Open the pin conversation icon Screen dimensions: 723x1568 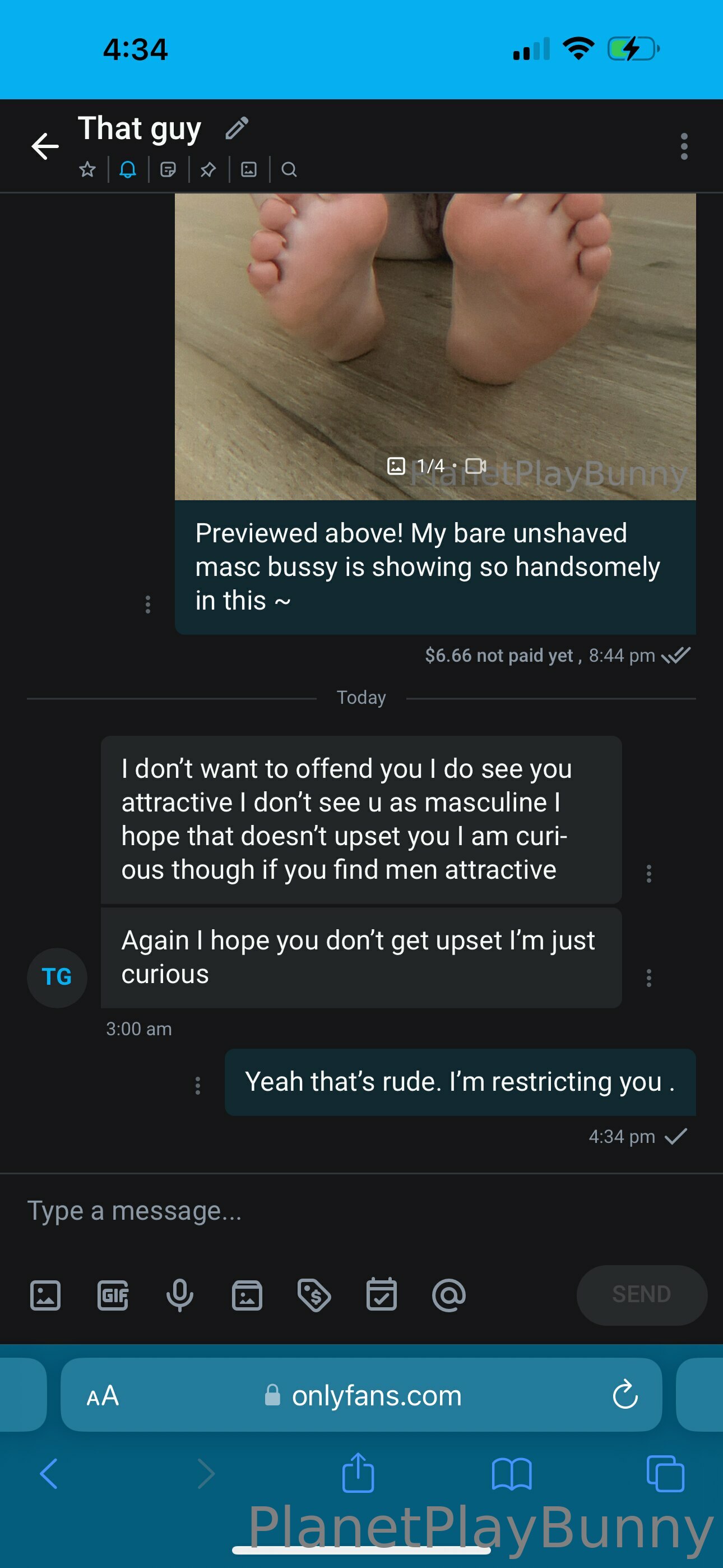(208, 169)
